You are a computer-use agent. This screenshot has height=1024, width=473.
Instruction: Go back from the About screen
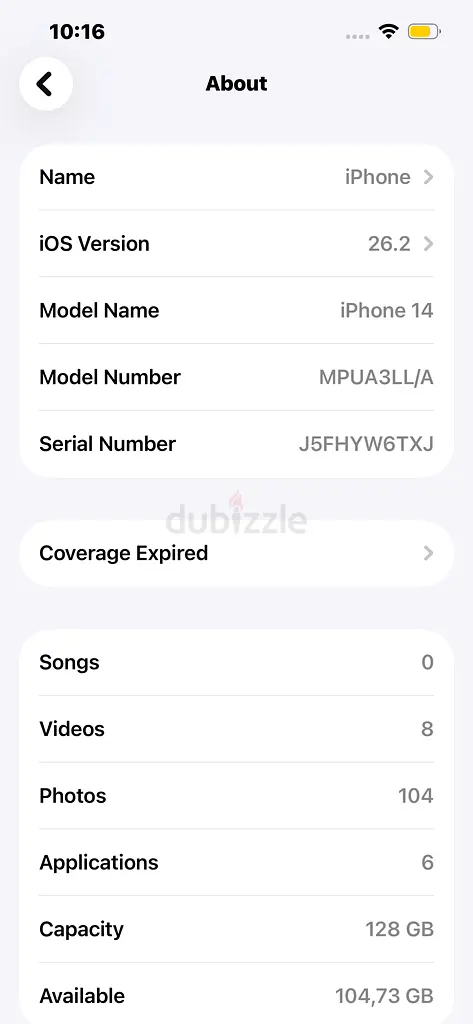[x=46, y=84]
